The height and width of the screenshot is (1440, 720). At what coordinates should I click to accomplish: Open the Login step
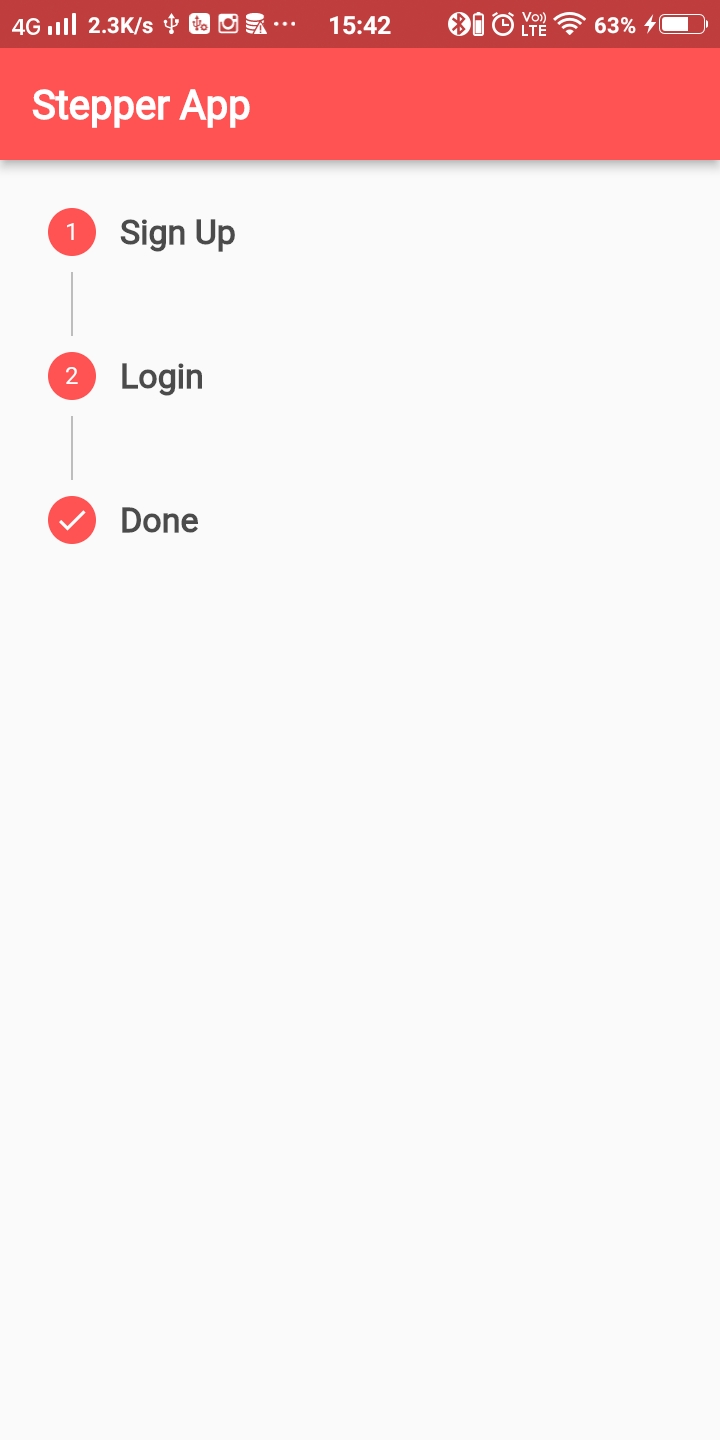[161, 376]
